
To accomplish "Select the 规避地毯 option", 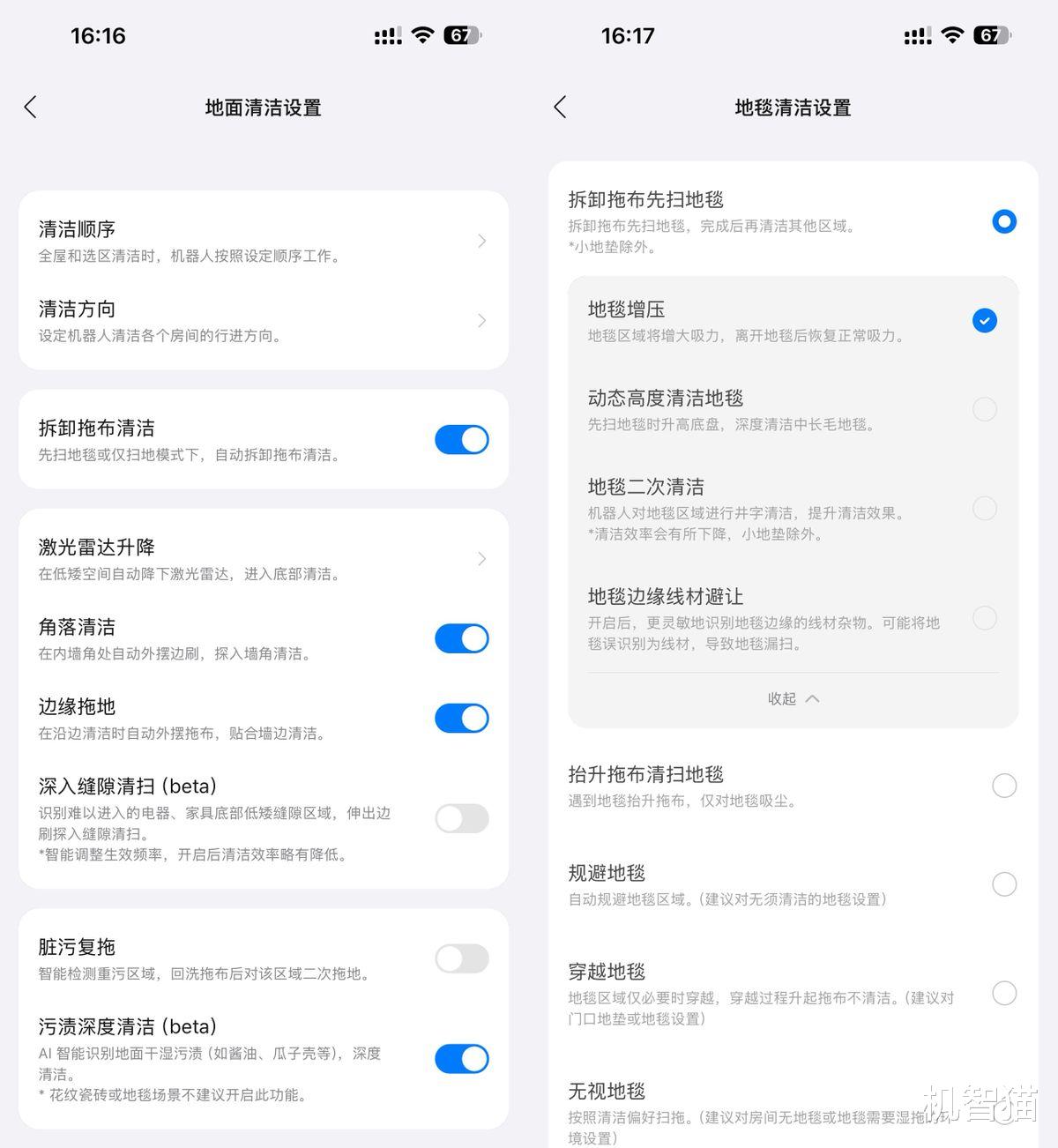I will point(1004,883).
